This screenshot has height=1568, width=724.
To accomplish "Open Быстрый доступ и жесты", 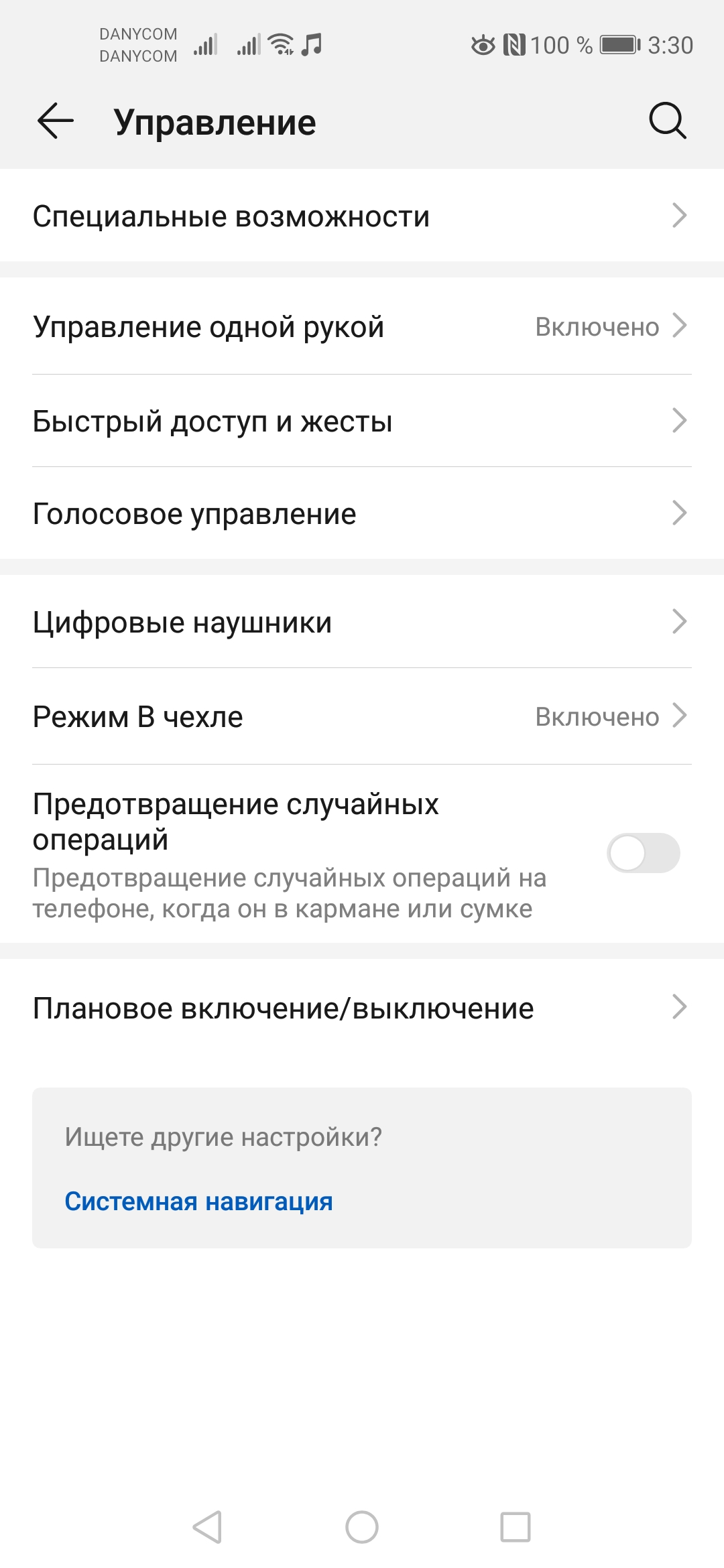I will click(362, 421).
